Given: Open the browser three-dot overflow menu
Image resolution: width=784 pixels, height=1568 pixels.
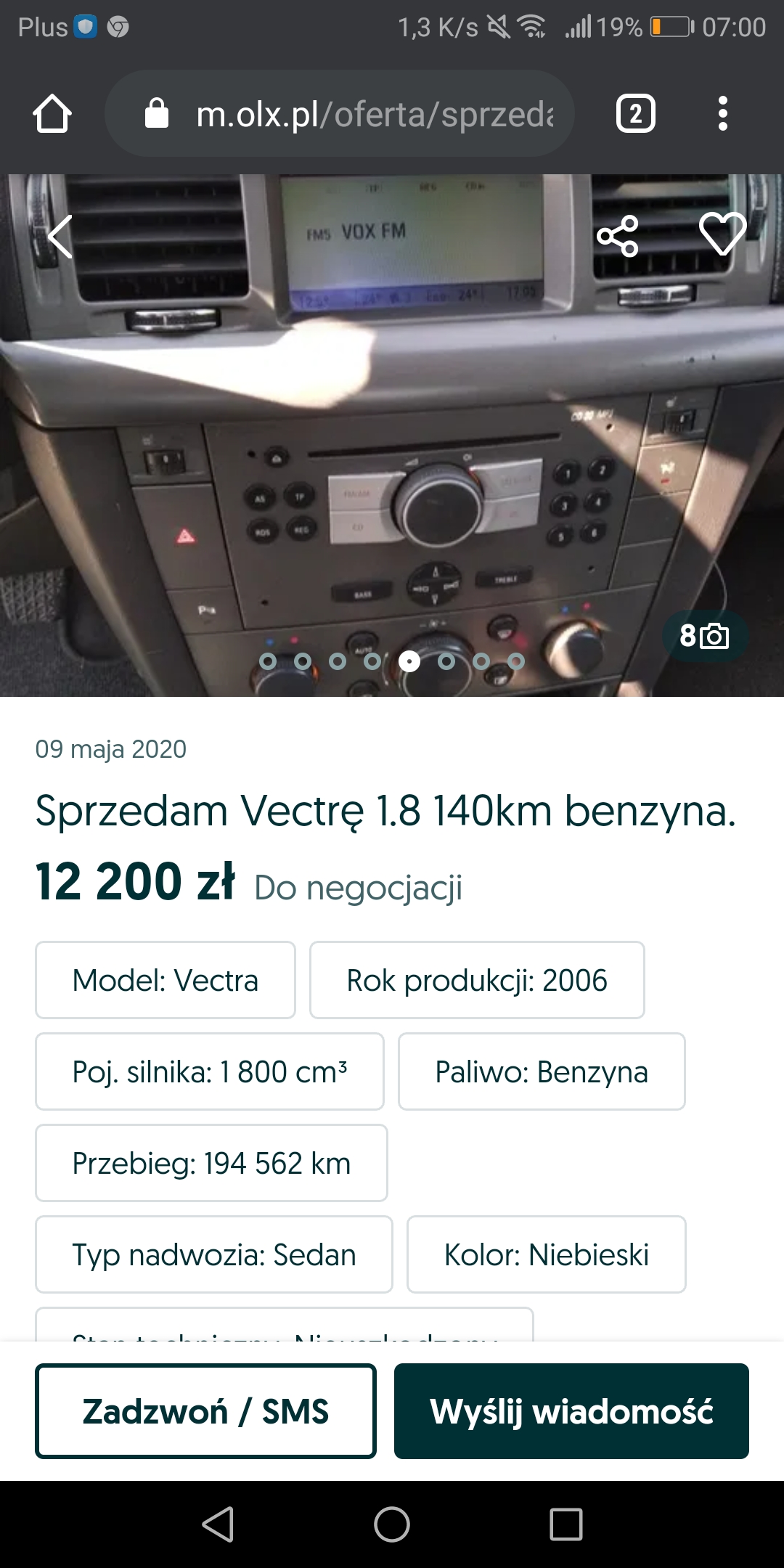Looking at the screenshot, I should (722, 114).
